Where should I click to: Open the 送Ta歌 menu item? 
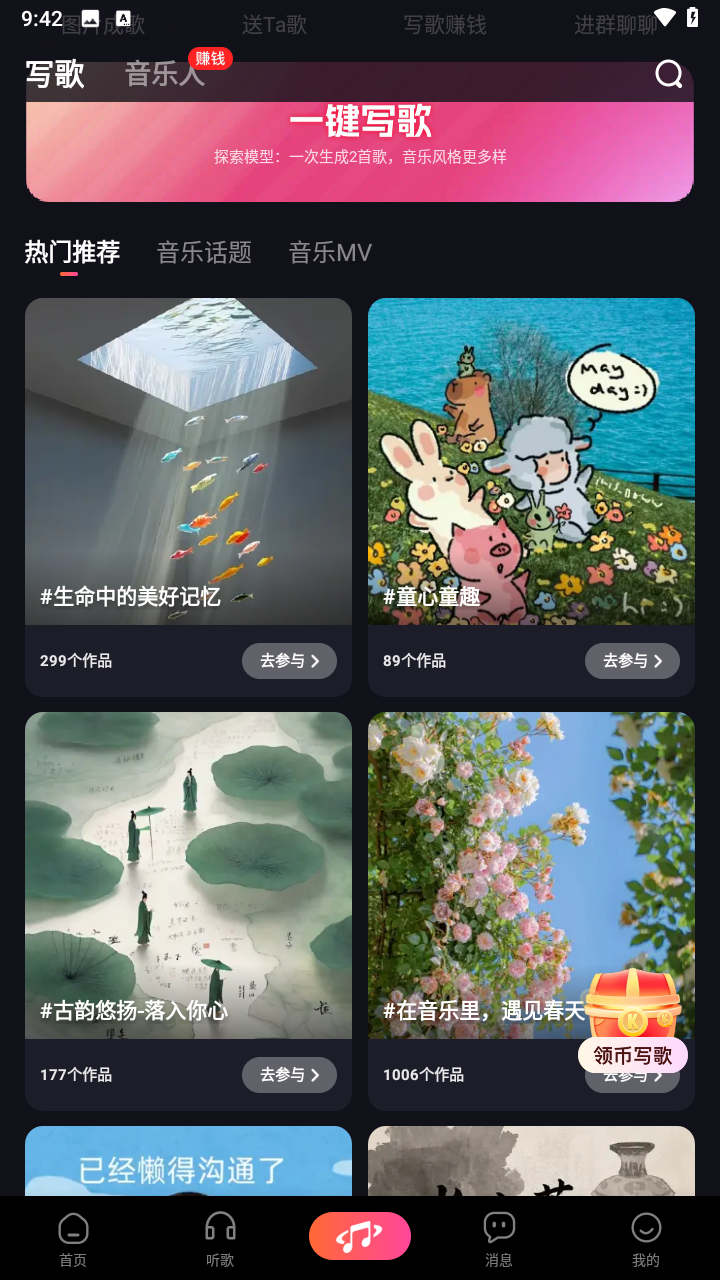(x=275, y=26)
